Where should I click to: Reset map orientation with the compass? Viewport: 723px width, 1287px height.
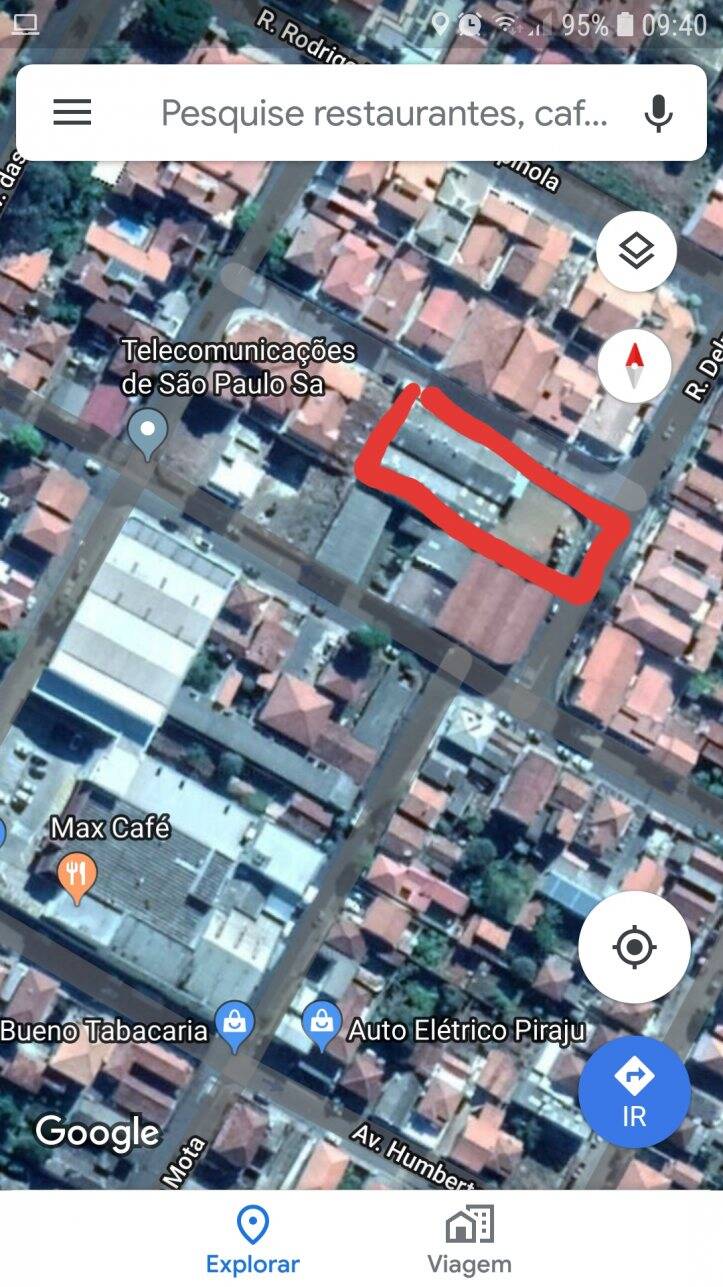pyautogui.click(x=635, y=366)
